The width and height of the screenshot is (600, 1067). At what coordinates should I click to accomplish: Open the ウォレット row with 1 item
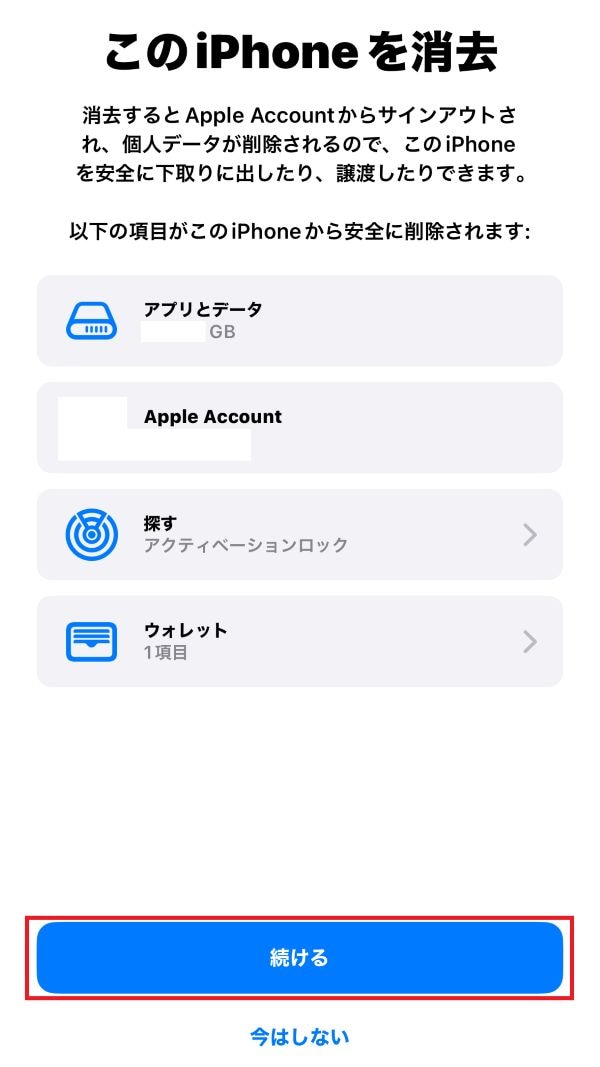299,641
